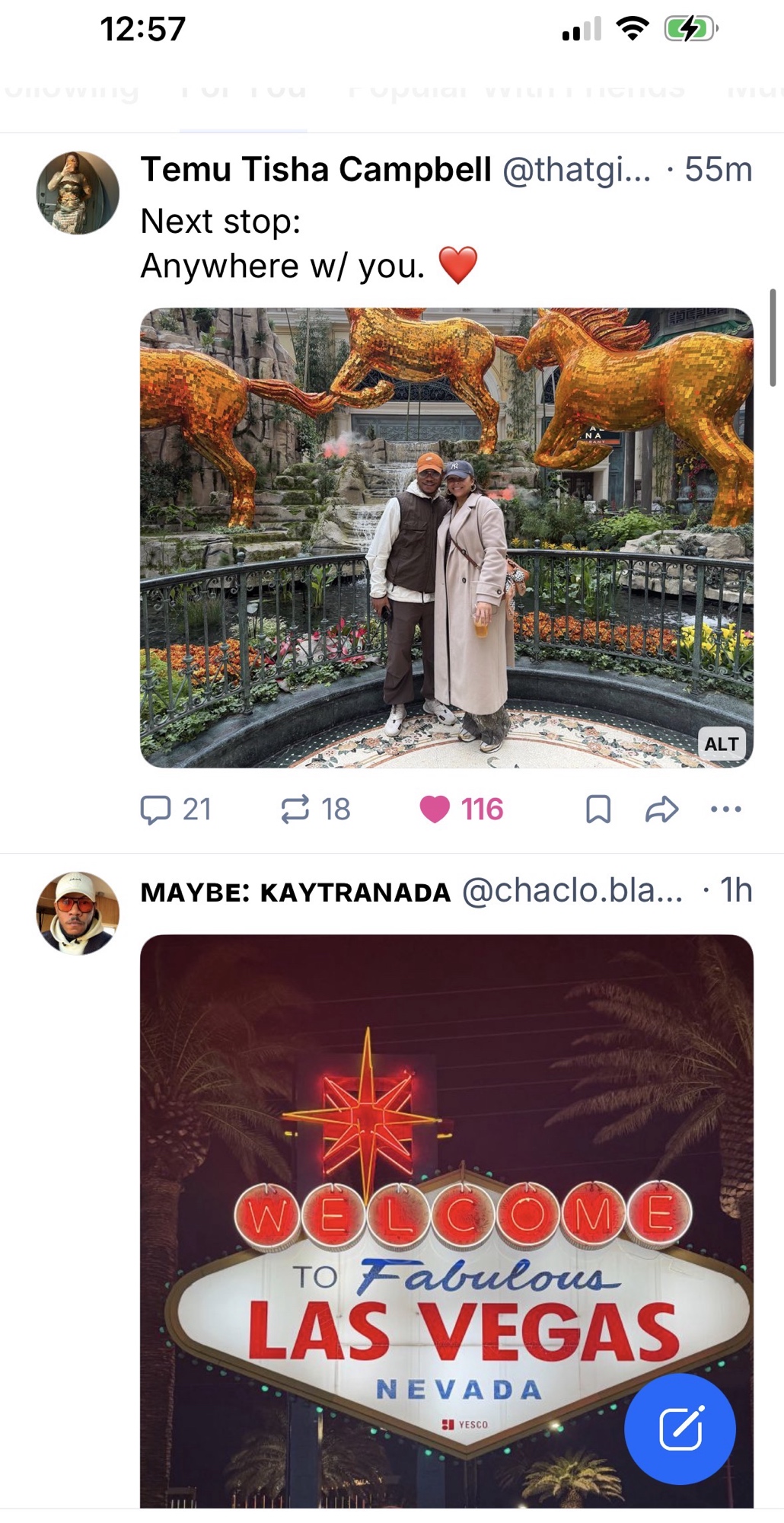The height and width of the screenshot is (1523, 784).
Task: Open MAYBE: KAYTRANADA's profile picture
Action: click(78, 913)
